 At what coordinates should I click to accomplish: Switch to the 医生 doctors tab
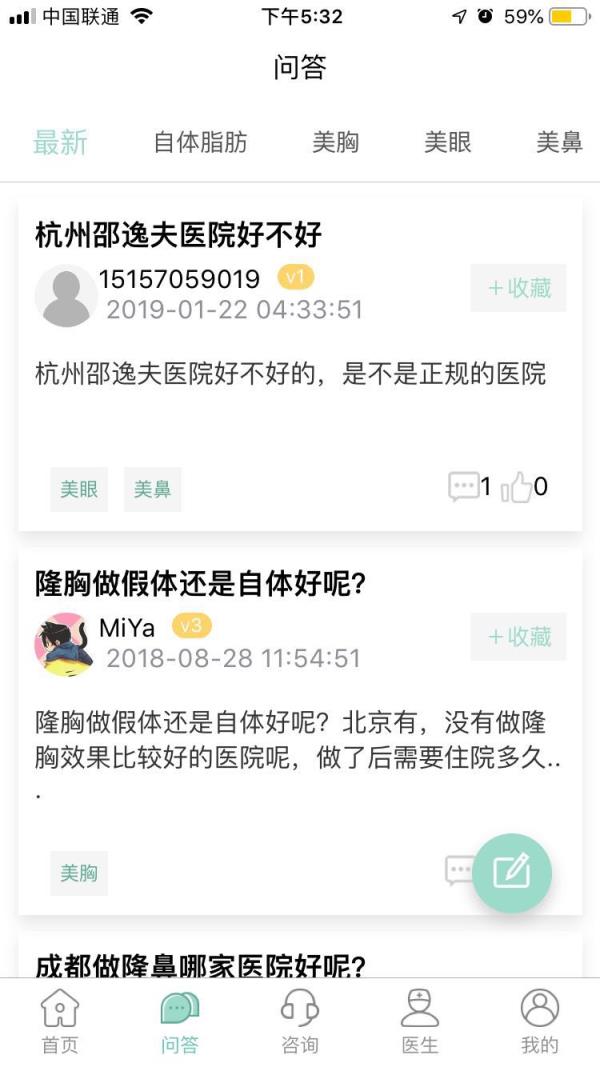point(420,1021)
